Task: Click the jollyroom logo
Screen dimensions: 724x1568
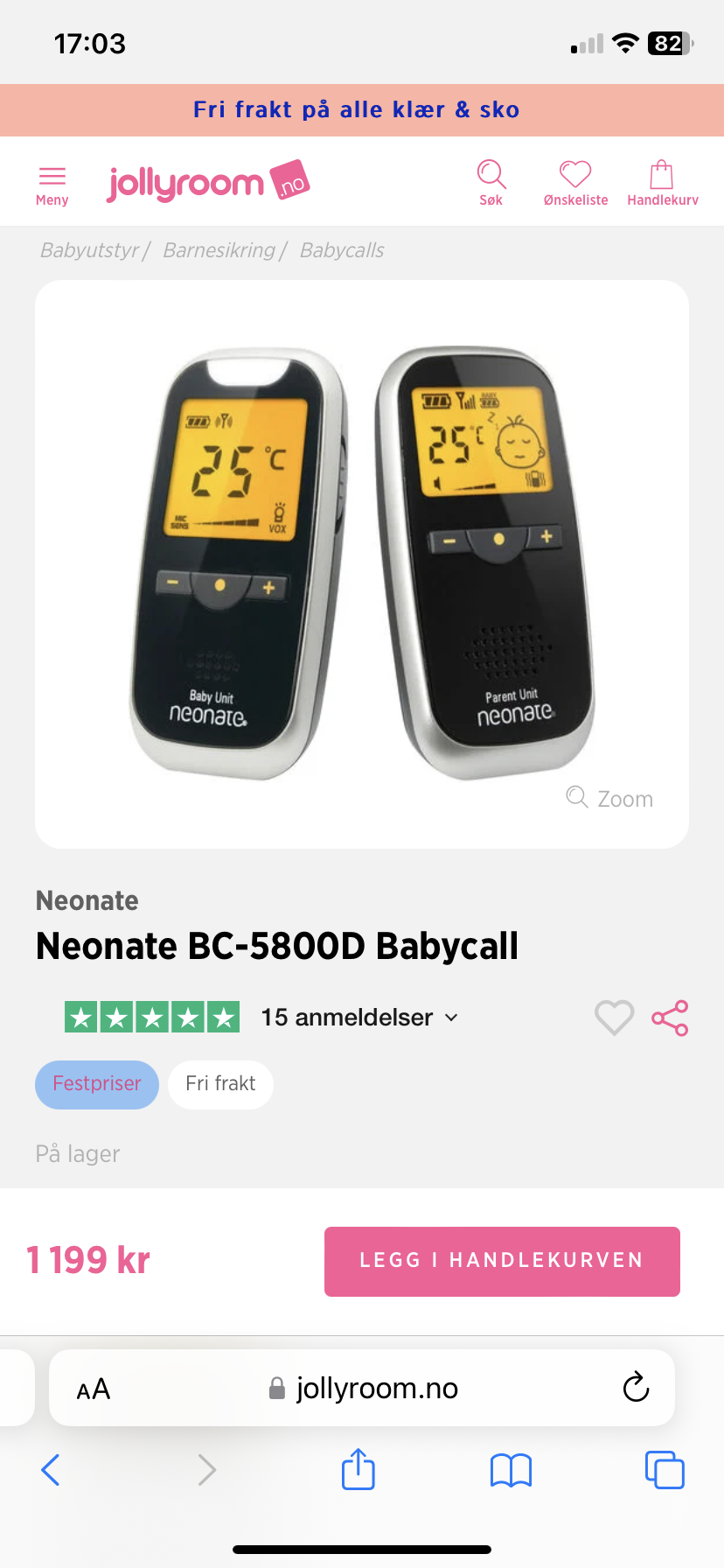Action: click(208, 180)
